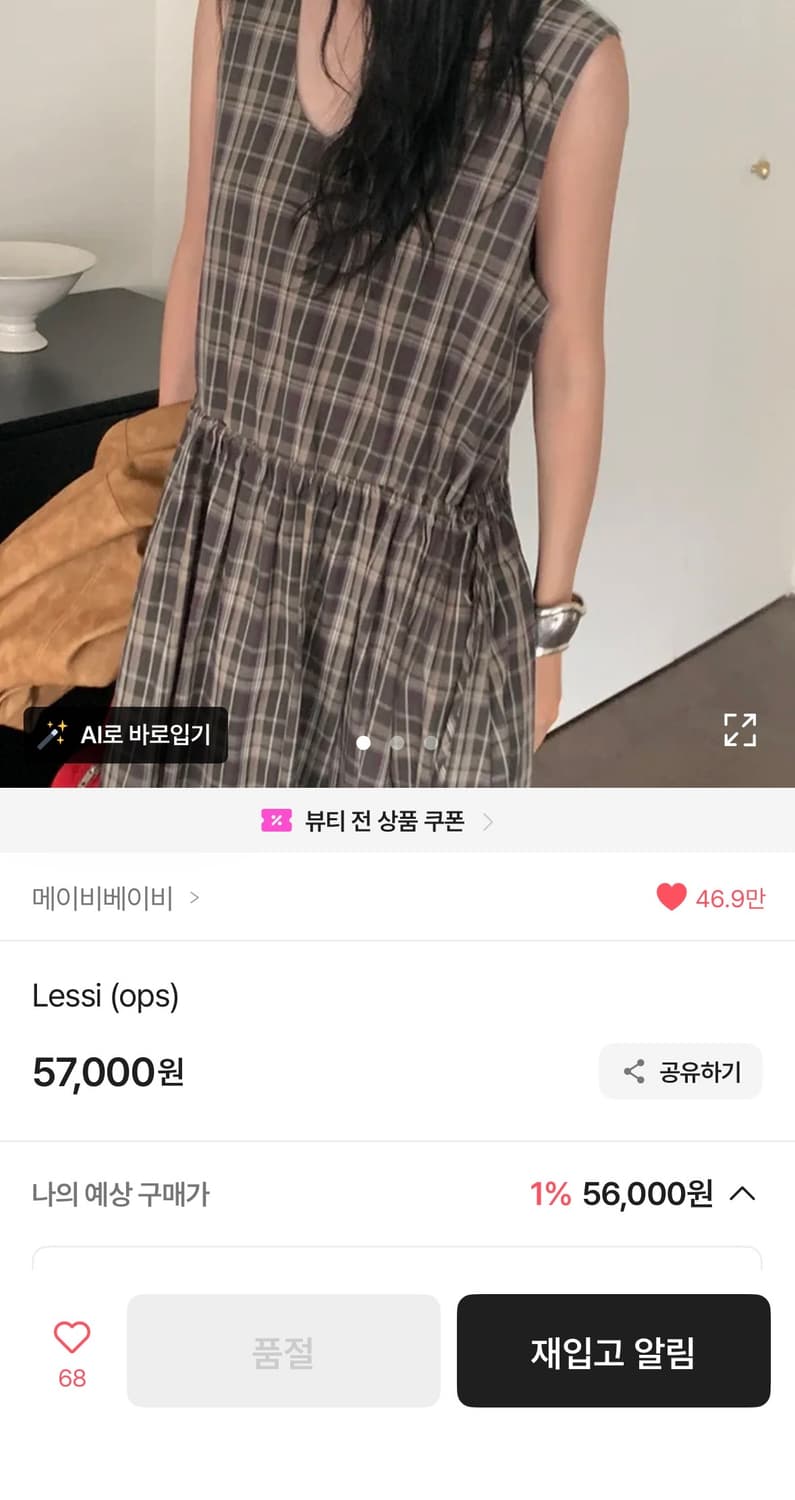Click the 품절 sold-out button
Viewport: 795px width, 1500px height.
(282, 1350)
